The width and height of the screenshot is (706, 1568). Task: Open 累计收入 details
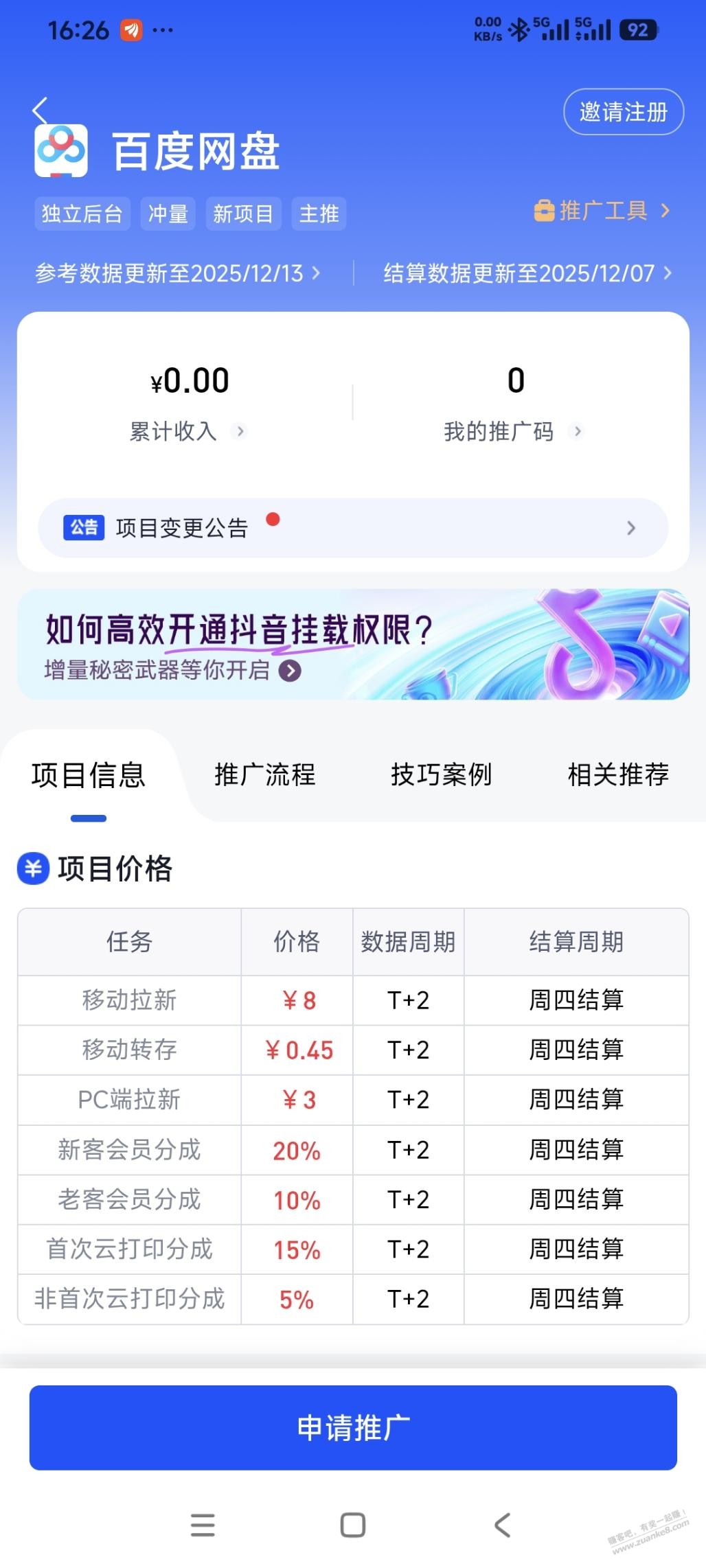187,431
